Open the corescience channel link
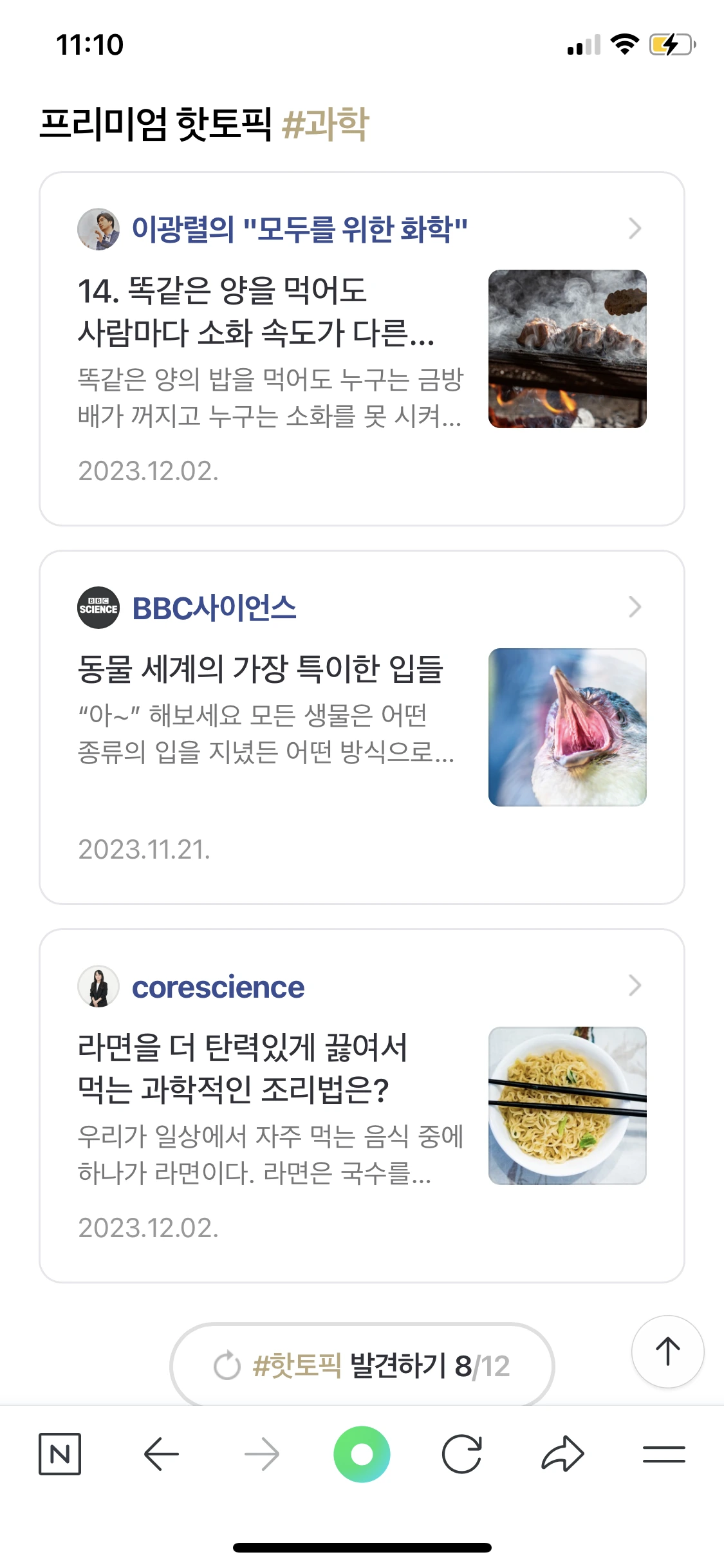Image resolution: width=724 pixels, height=1568 pixels. pos(218,987)
